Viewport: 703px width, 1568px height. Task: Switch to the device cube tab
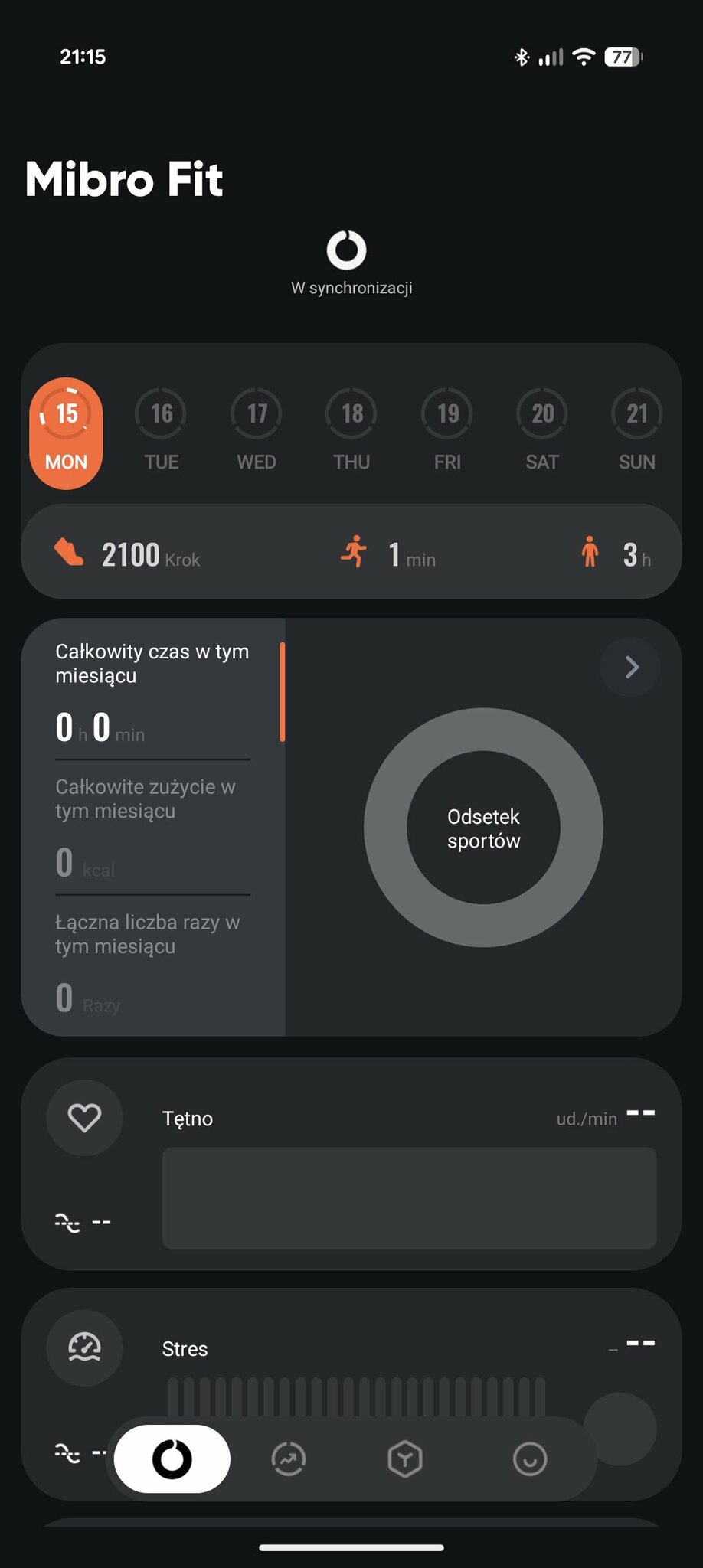tap(404, 1459)
